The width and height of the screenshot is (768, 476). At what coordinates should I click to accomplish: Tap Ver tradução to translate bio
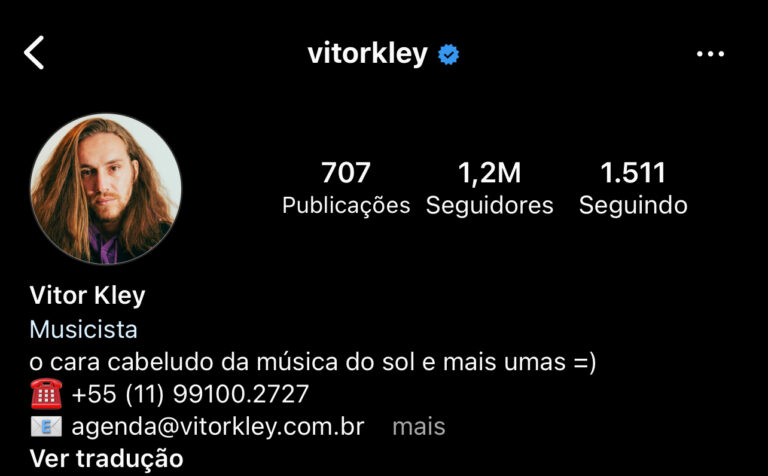[106, 459]
